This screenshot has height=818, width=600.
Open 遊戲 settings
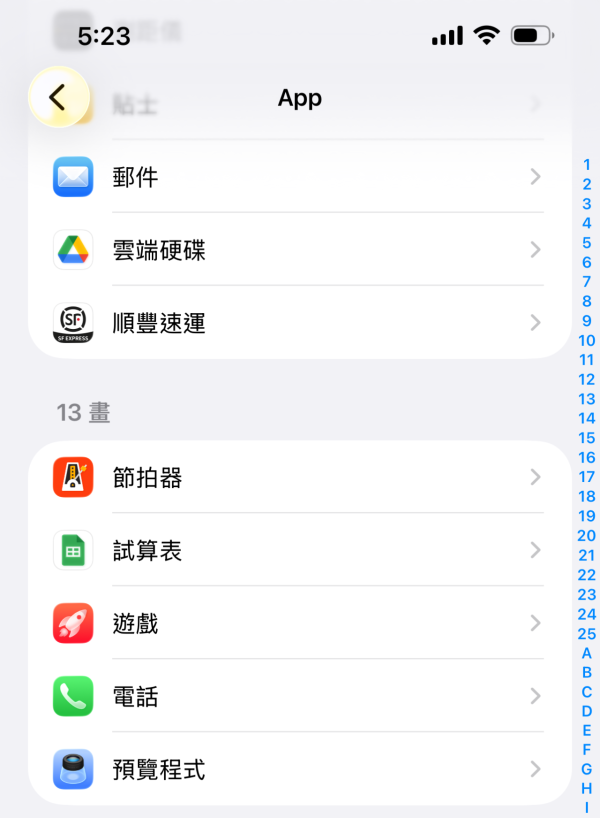300,623
